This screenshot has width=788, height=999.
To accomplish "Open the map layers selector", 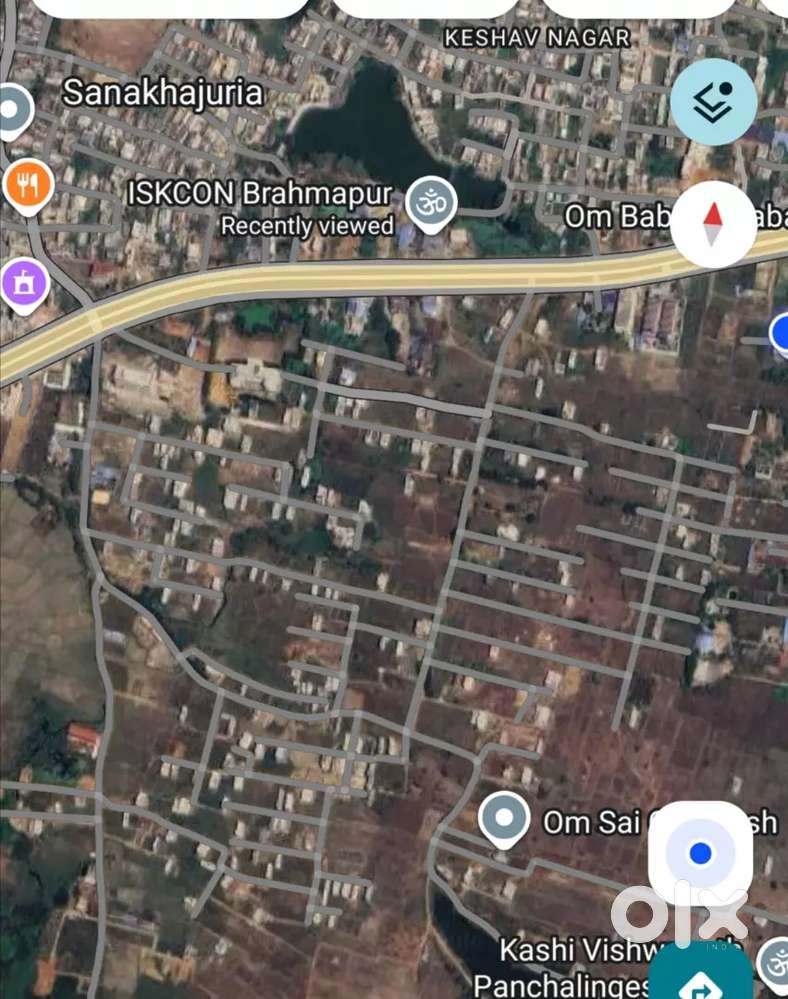I will pyautogui.click(x=713, y=103).
